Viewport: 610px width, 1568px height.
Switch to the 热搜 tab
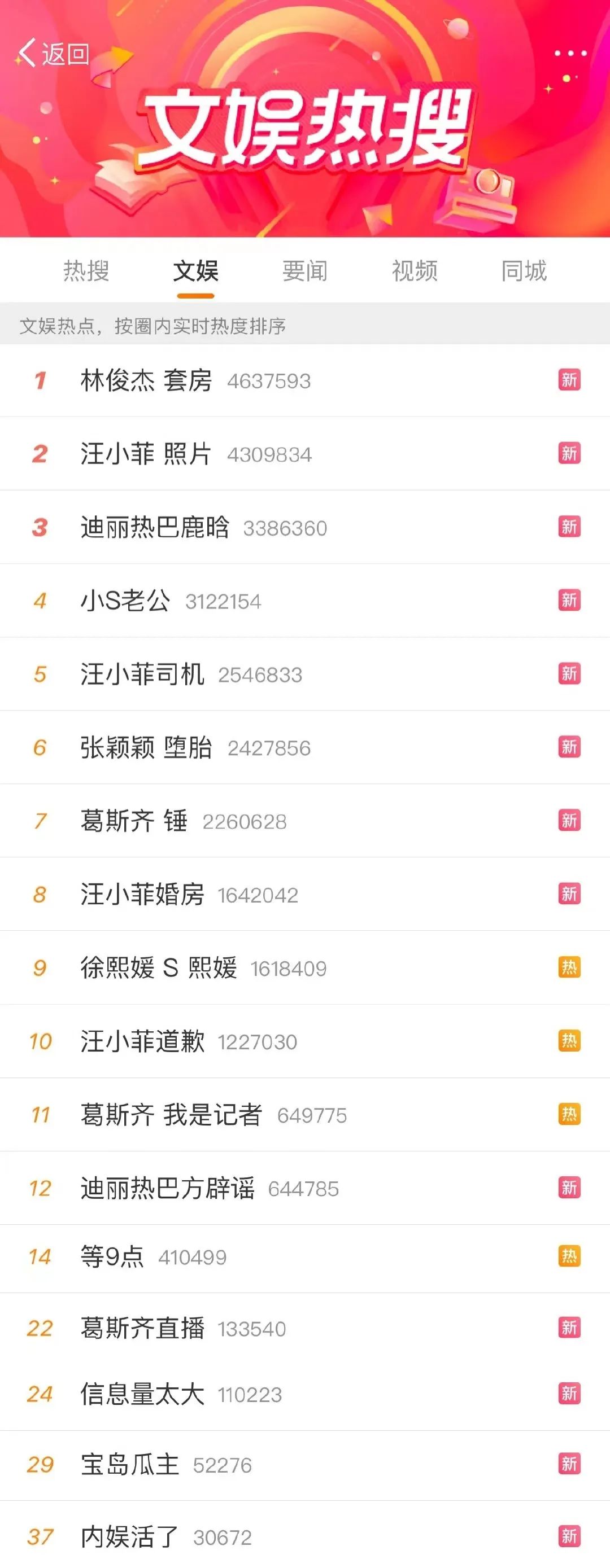pyautogui.click(x=86, y=271)
